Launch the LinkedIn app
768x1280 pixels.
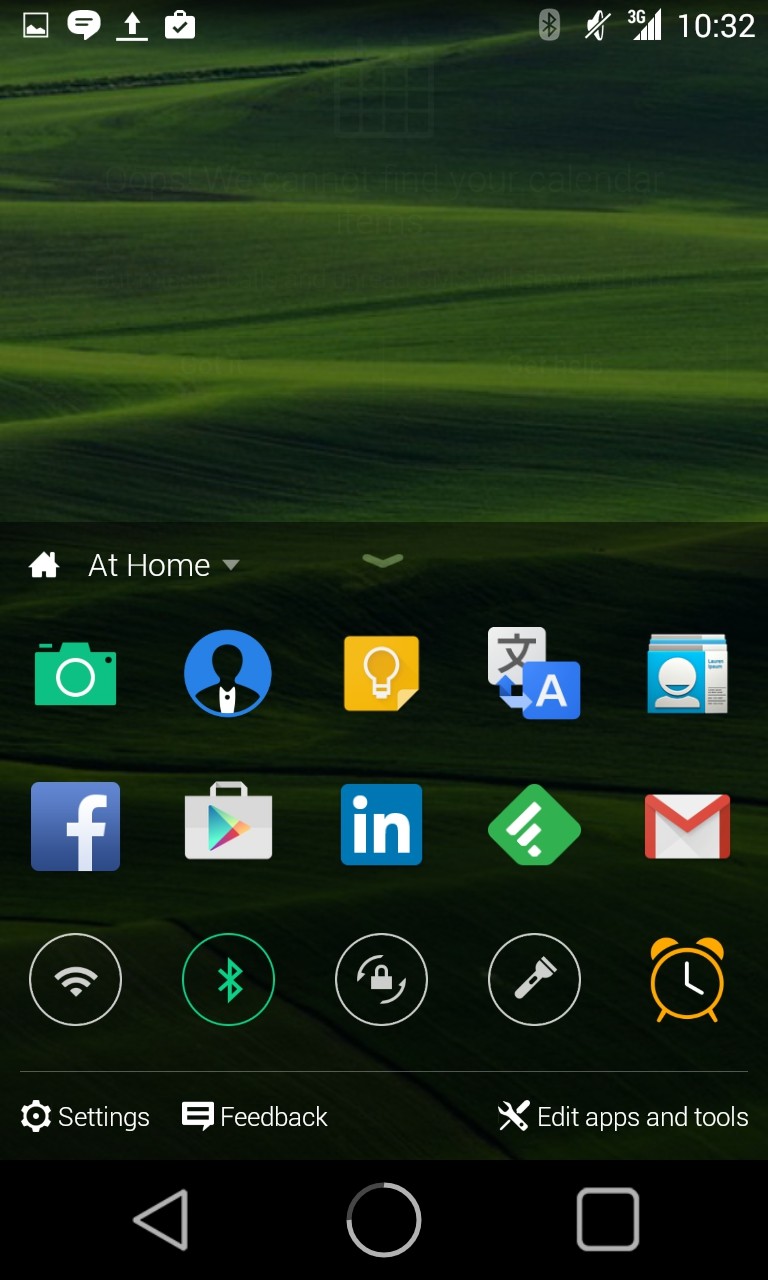(x=381, y=825)
